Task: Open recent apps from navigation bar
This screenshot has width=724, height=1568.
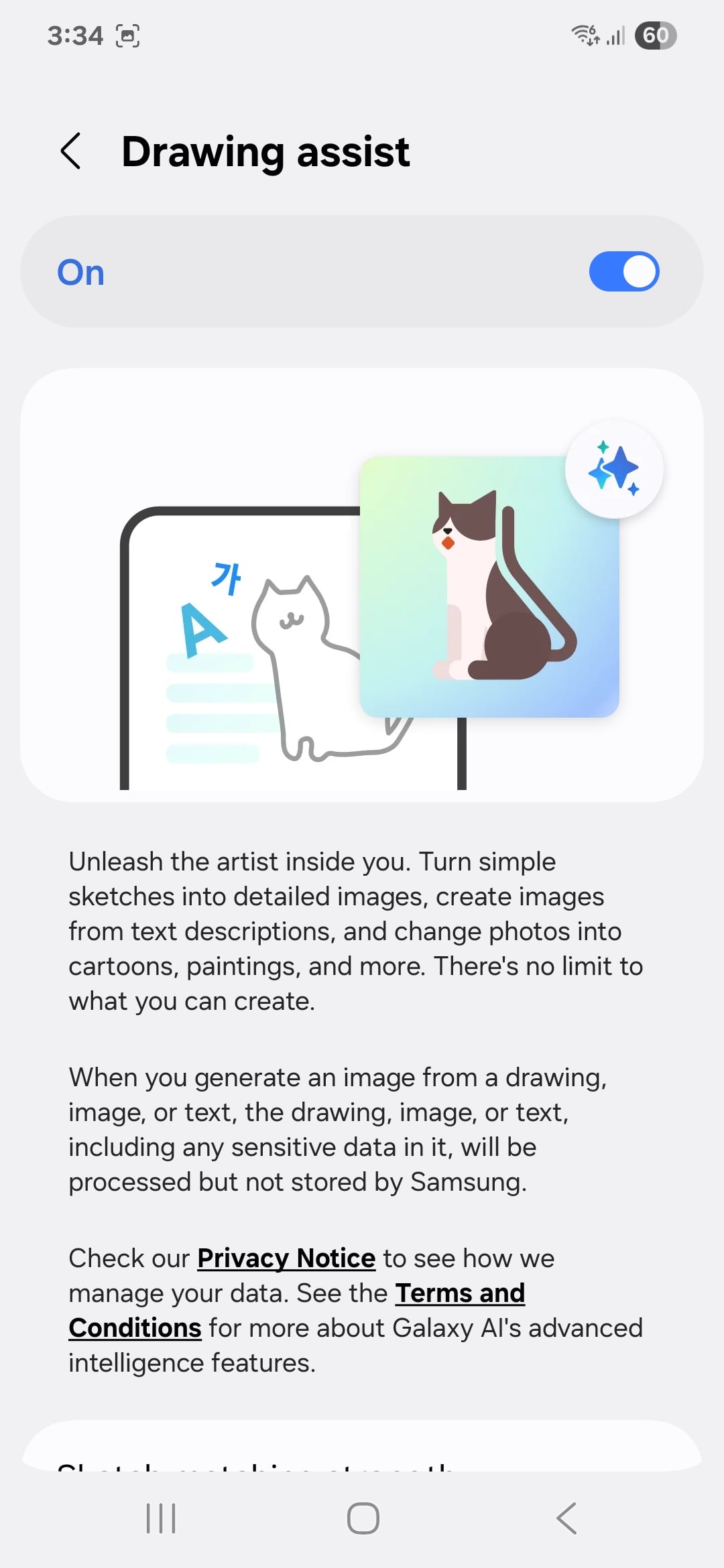Action: click(x=161, y=1518)
